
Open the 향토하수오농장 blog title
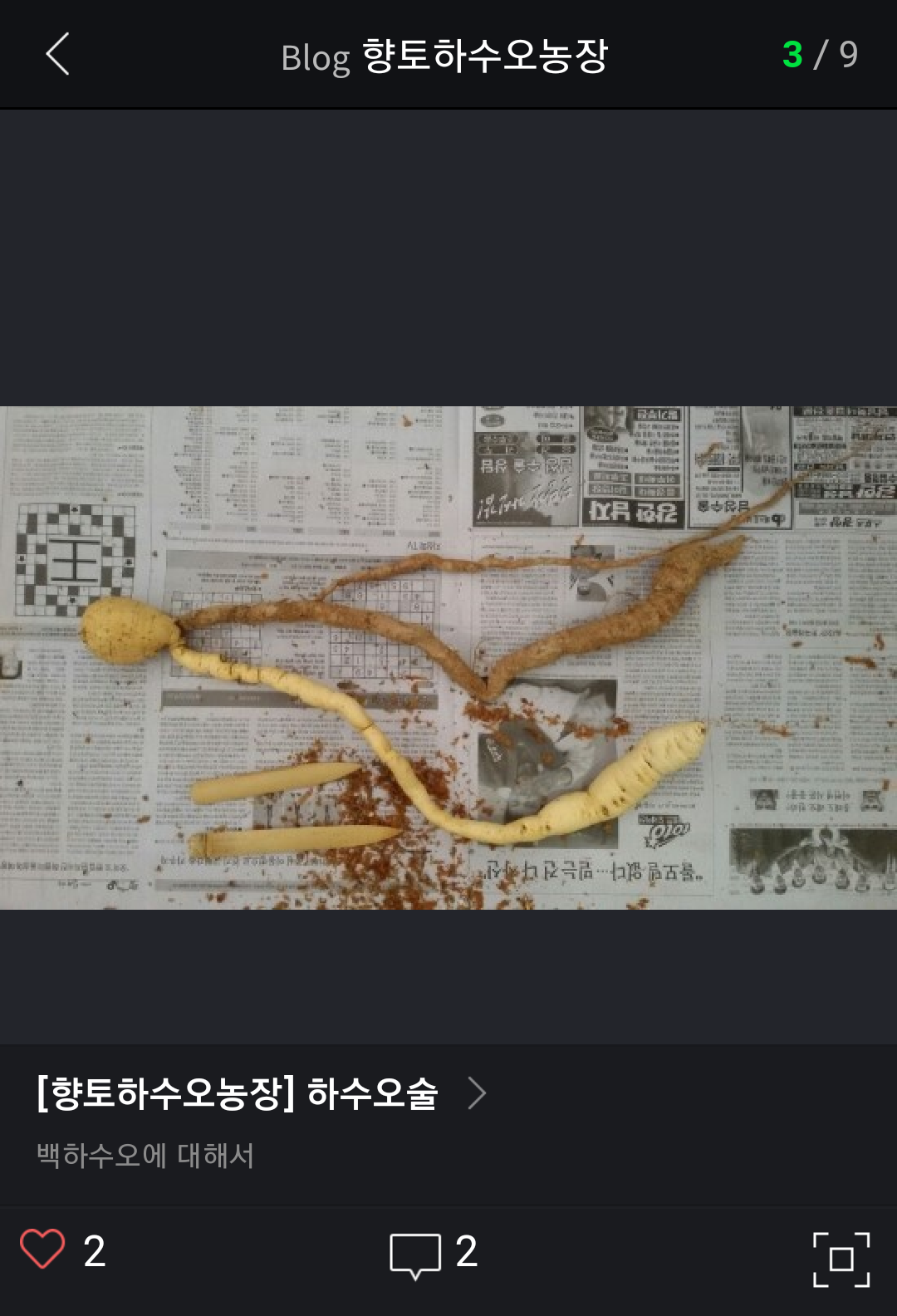pos(485,56)
